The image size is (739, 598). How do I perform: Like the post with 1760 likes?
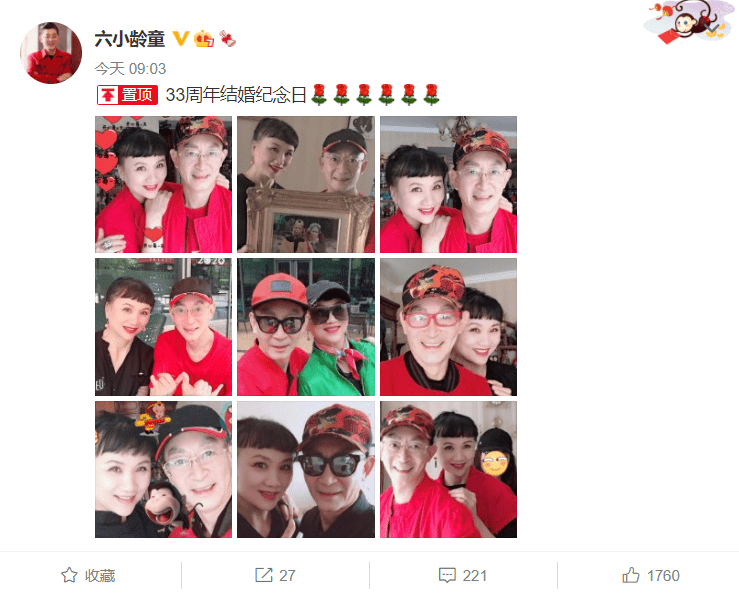click(x=650, y=575)
